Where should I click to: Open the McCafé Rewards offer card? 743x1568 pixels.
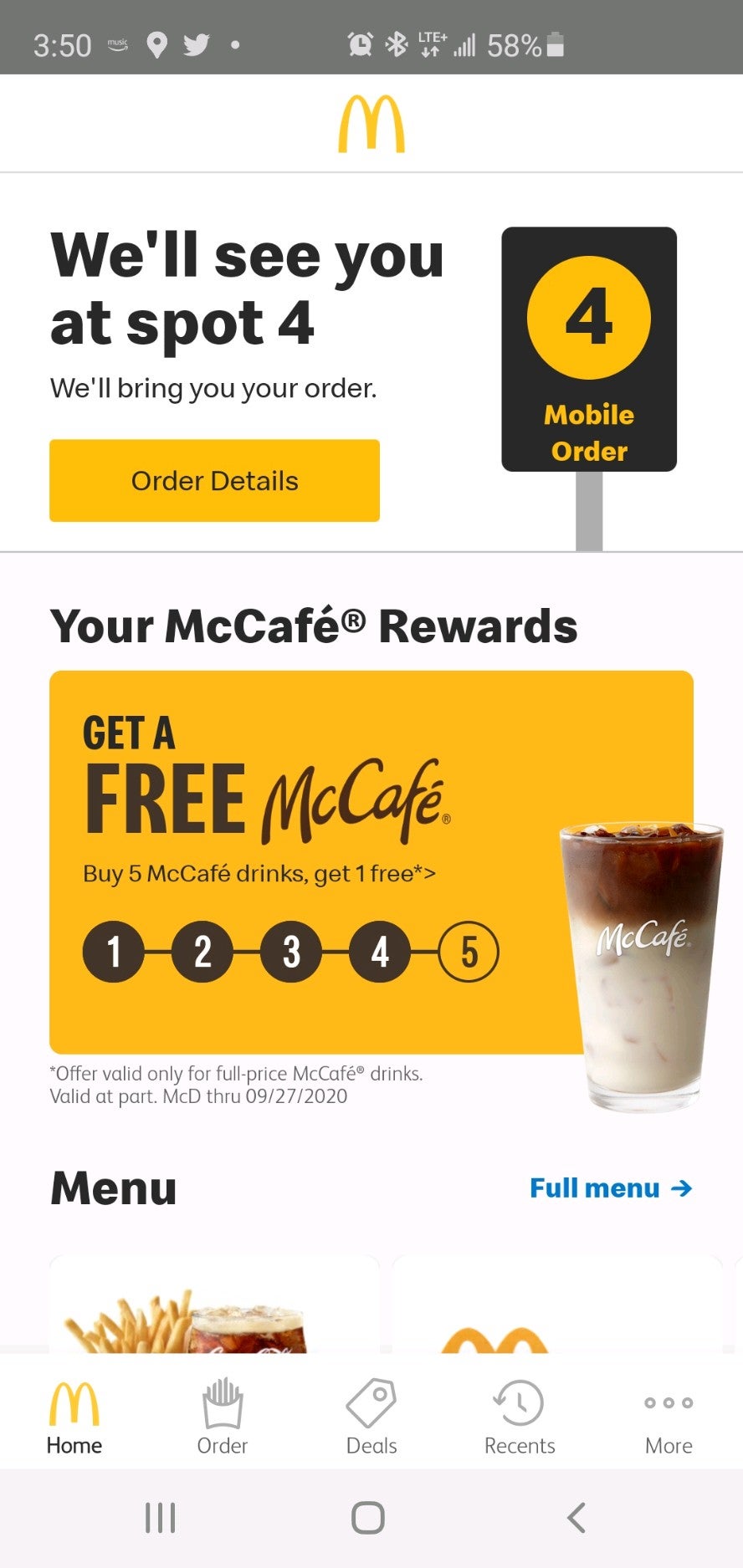pyautogui.click(x=371, y=862)
